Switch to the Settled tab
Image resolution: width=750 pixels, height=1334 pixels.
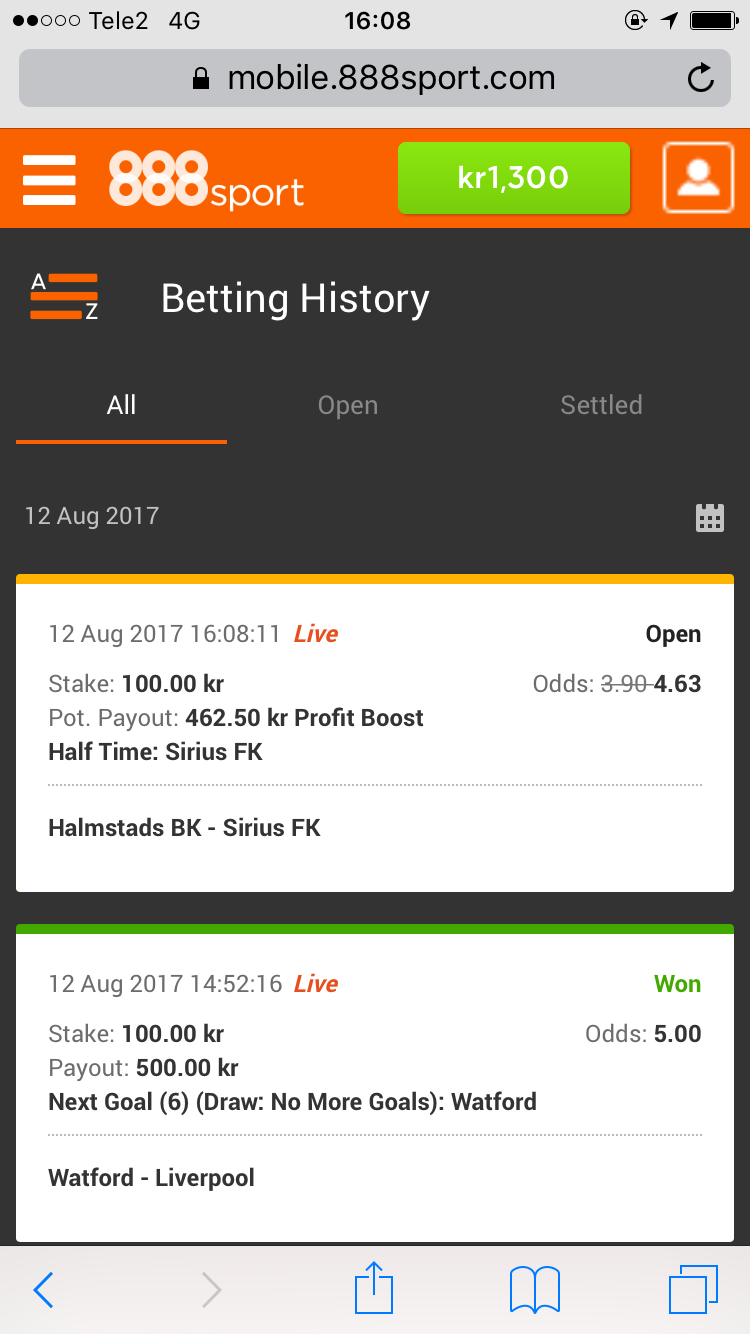point(601,405)
